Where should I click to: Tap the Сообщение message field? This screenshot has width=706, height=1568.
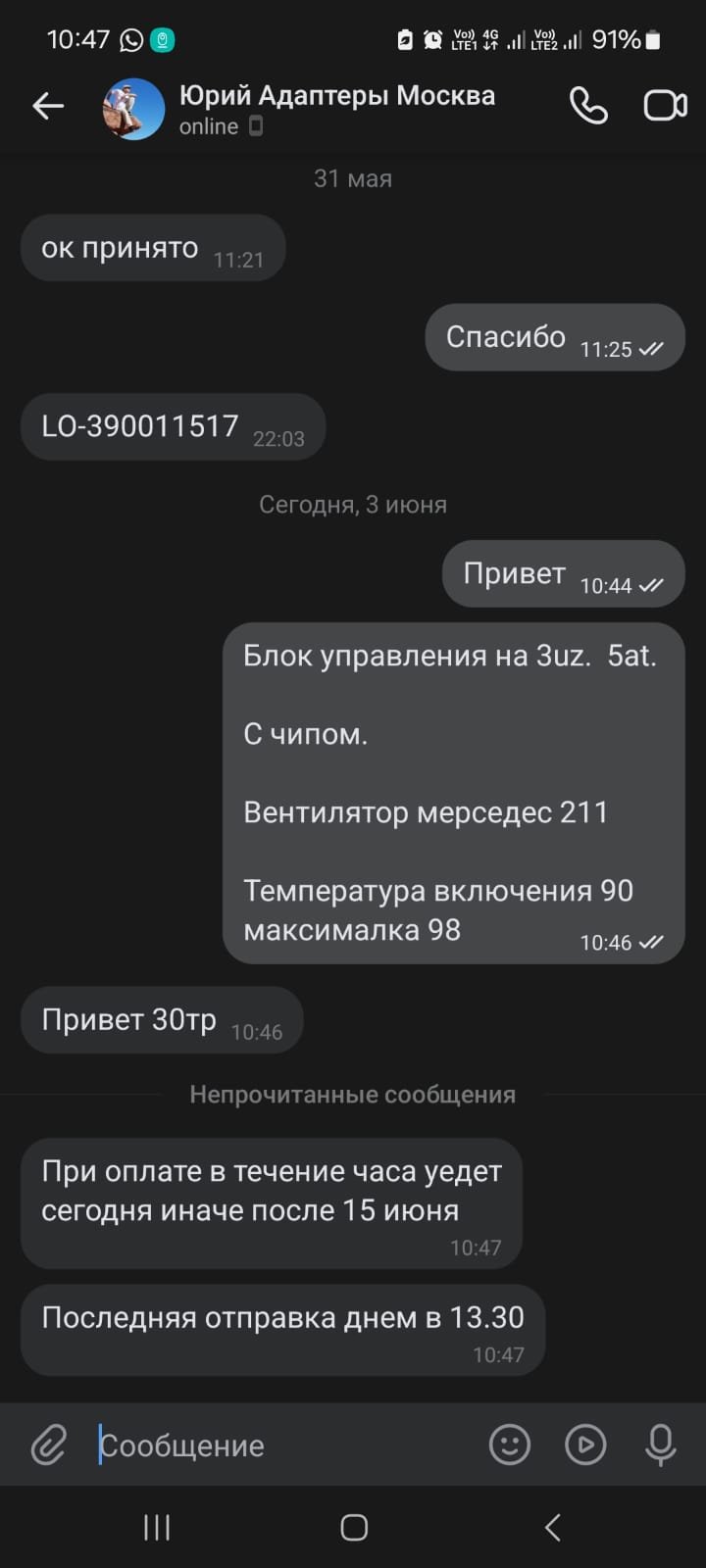[284, 1445]
